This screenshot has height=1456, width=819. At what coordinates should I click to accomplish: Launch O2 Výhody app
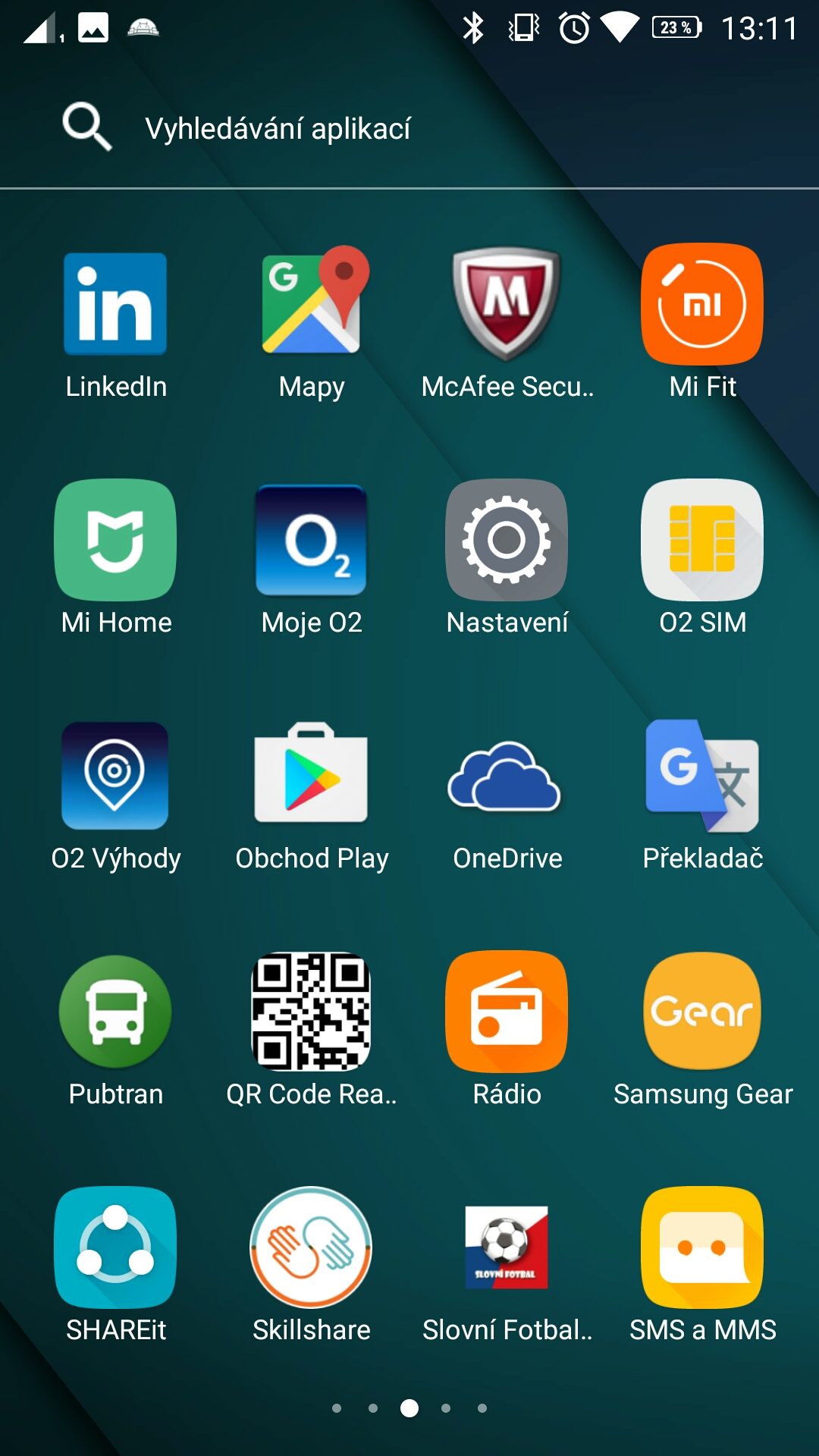coord(115,775)
